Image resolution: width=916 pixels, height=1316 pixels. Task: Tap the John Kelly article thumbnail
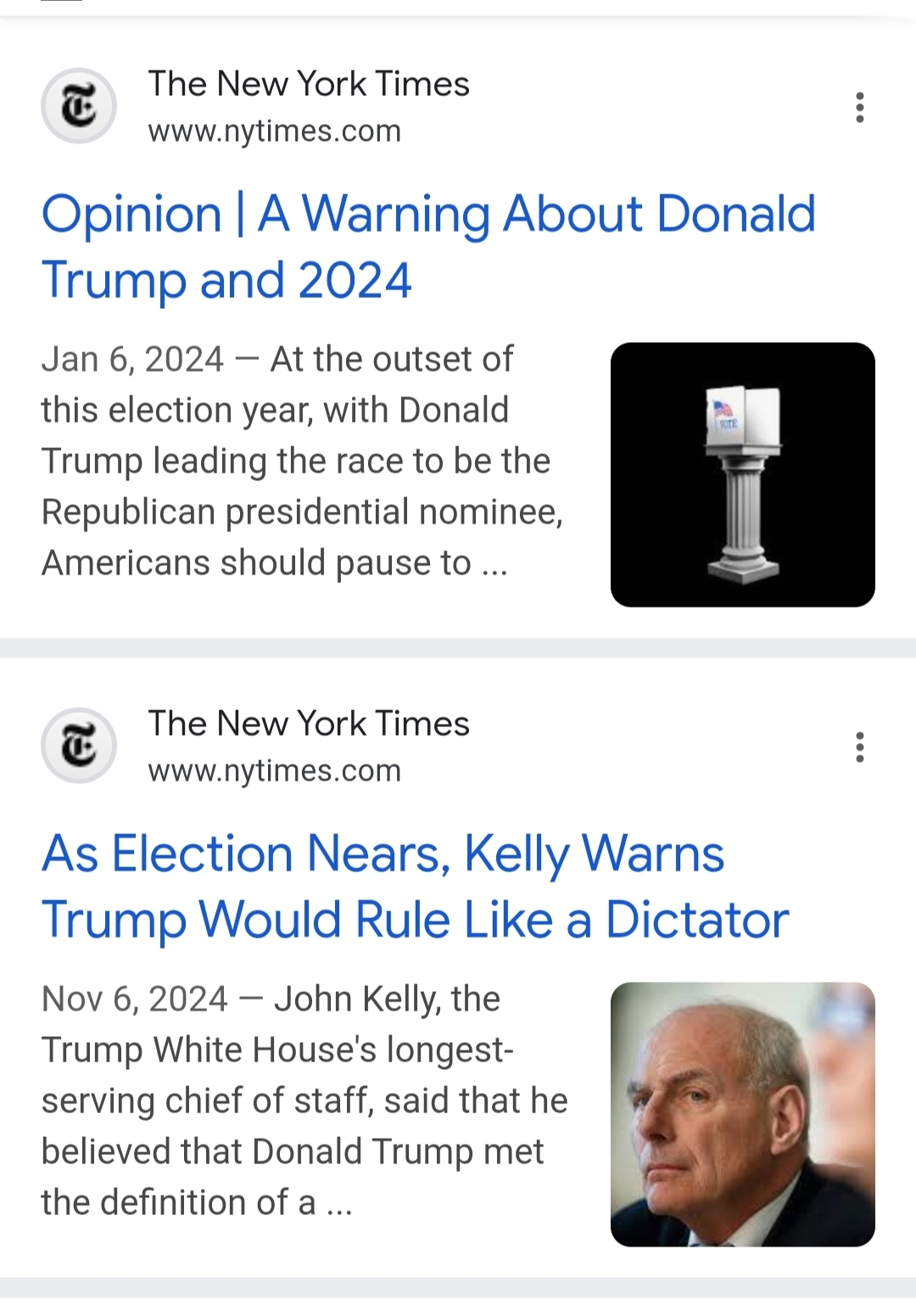click(x=742, y=1114)
